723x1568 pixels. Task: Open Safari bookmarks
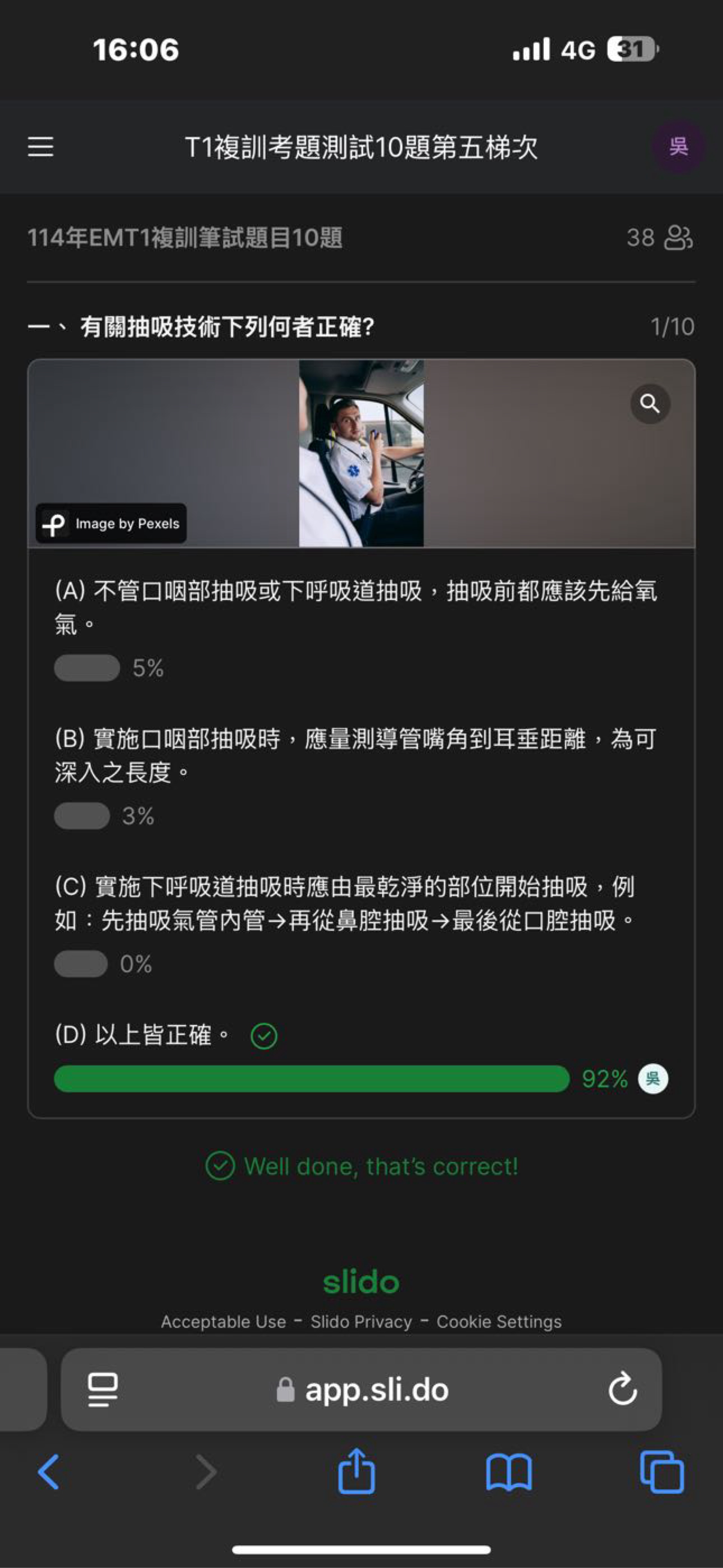(509, 1472)
